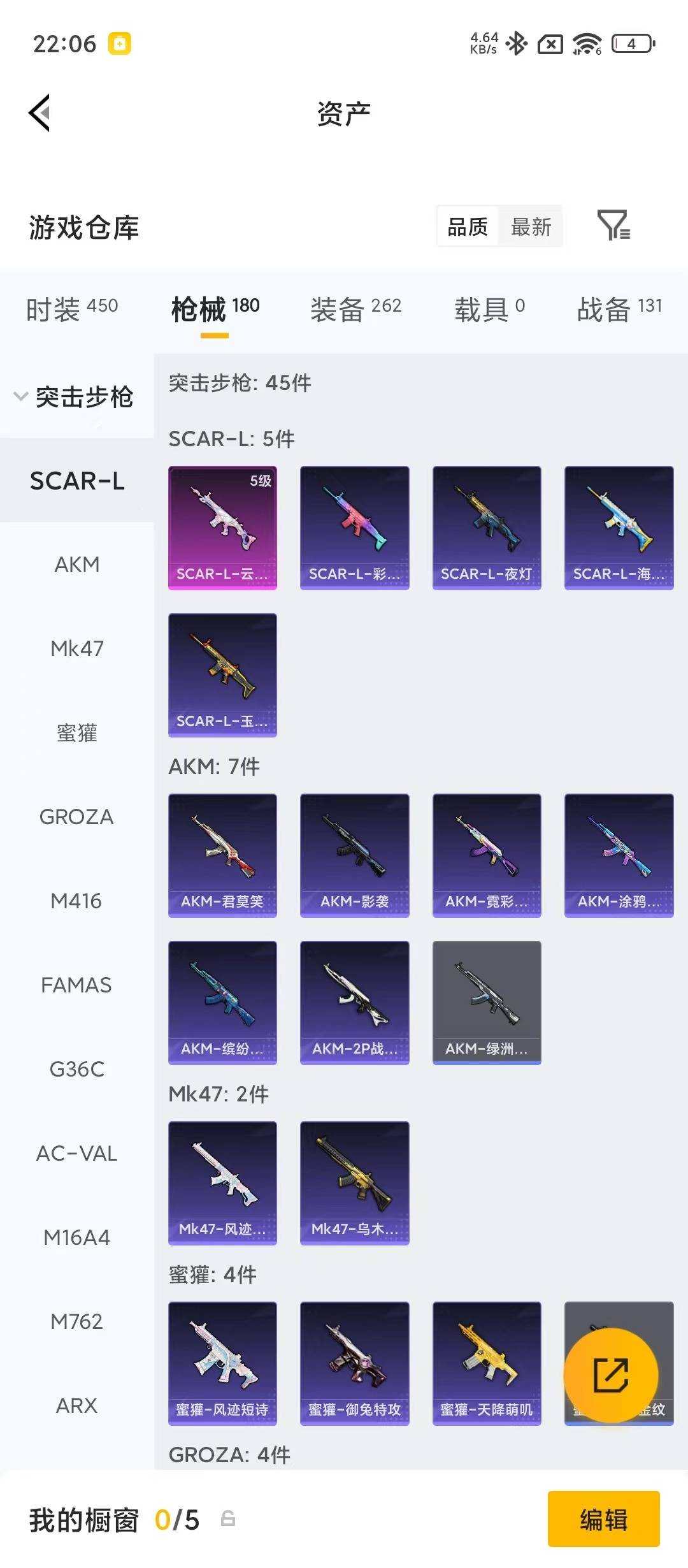
Task: Select GROZA in the side list
Action: (76, 817)
